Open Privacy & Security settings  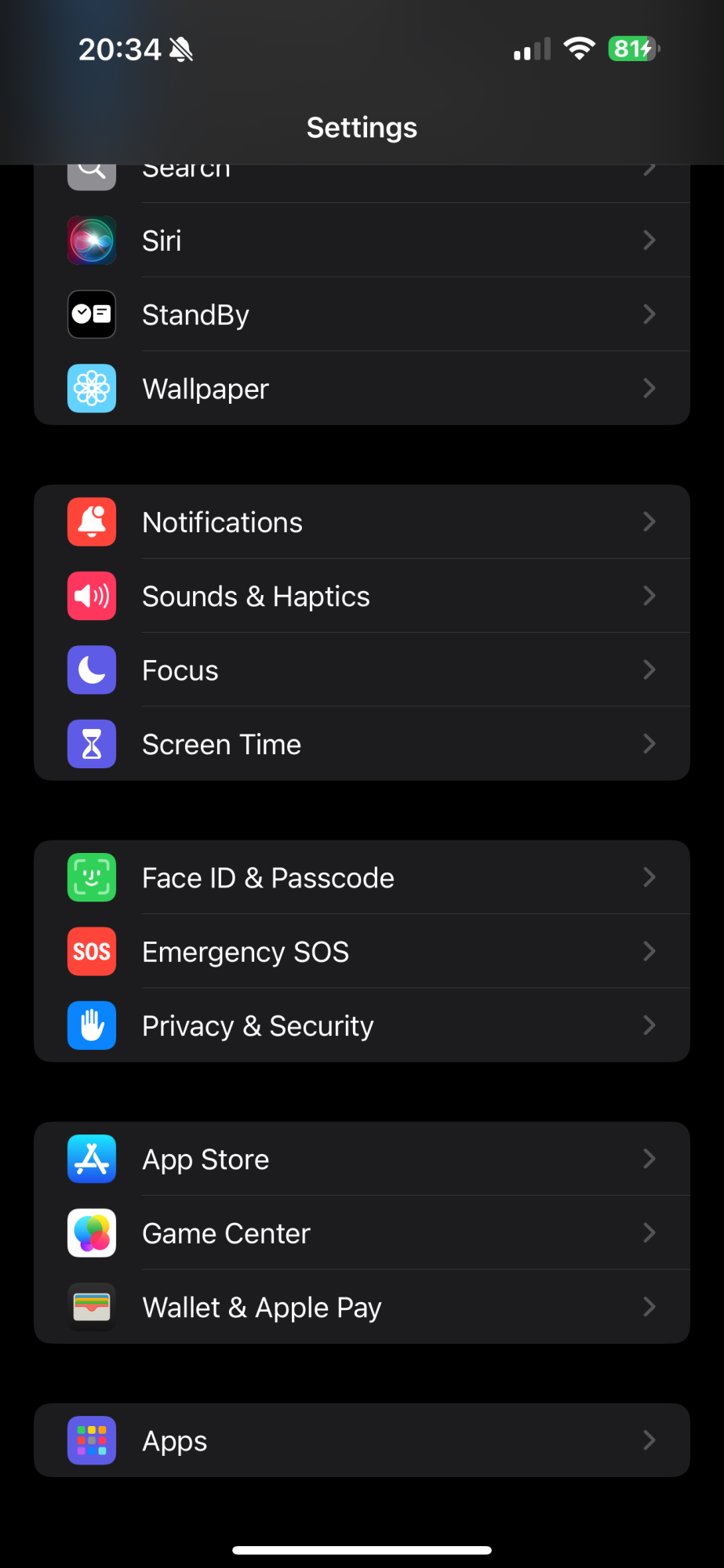361,1025
